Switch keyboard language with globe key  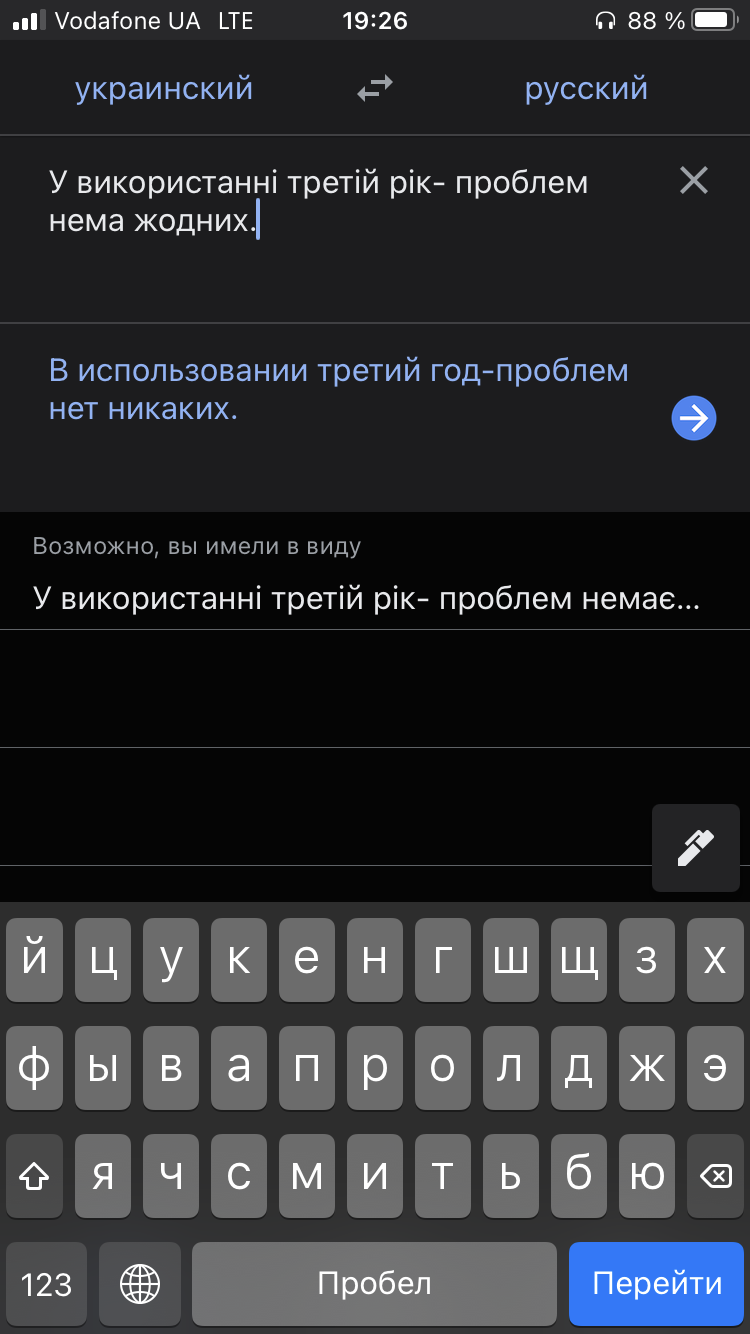click(x=140, y=1283)
